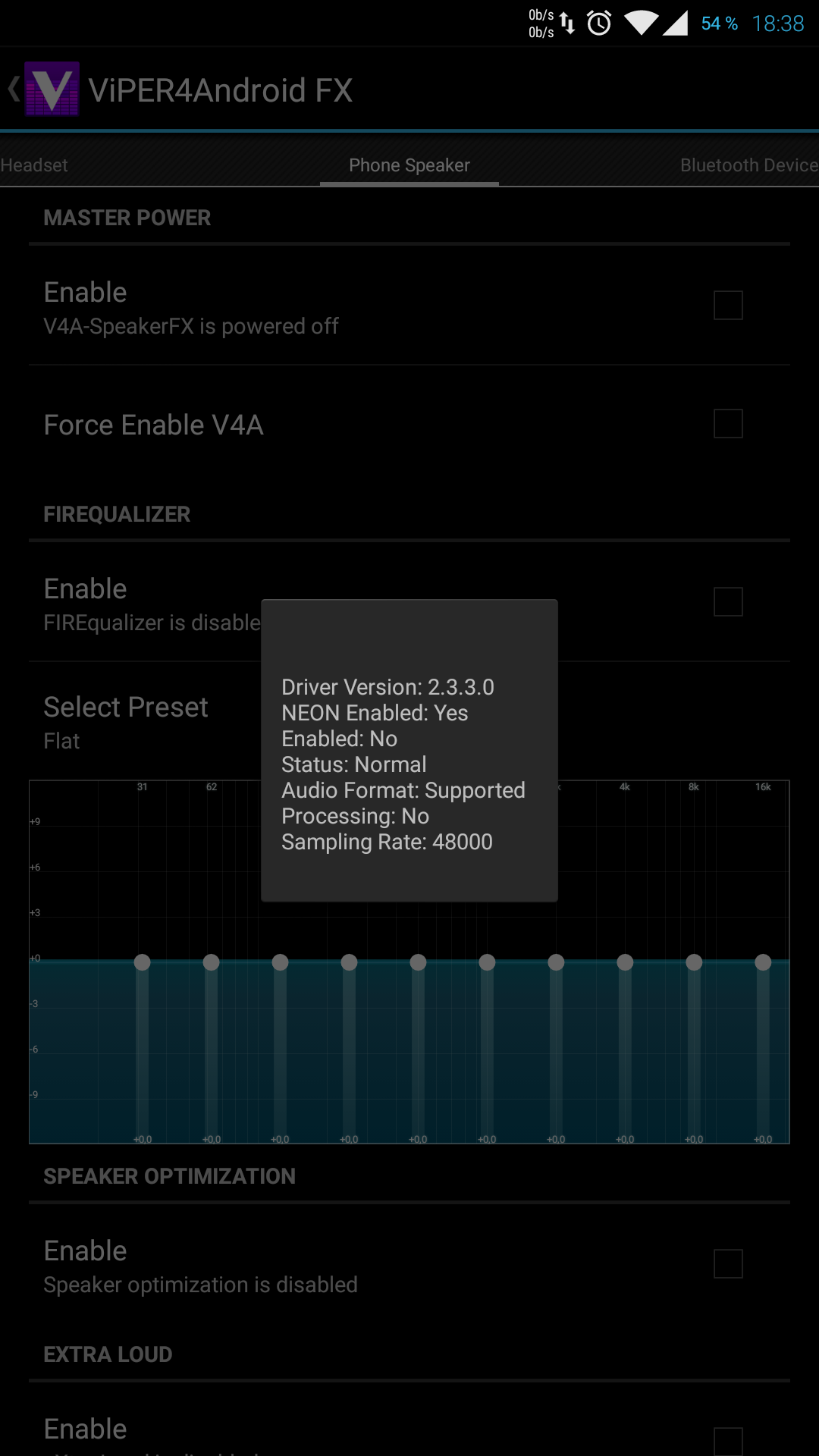Enable the Extra Loud checkbox
Viewport: 819px width, 1456px height.
pos(728,1441)
